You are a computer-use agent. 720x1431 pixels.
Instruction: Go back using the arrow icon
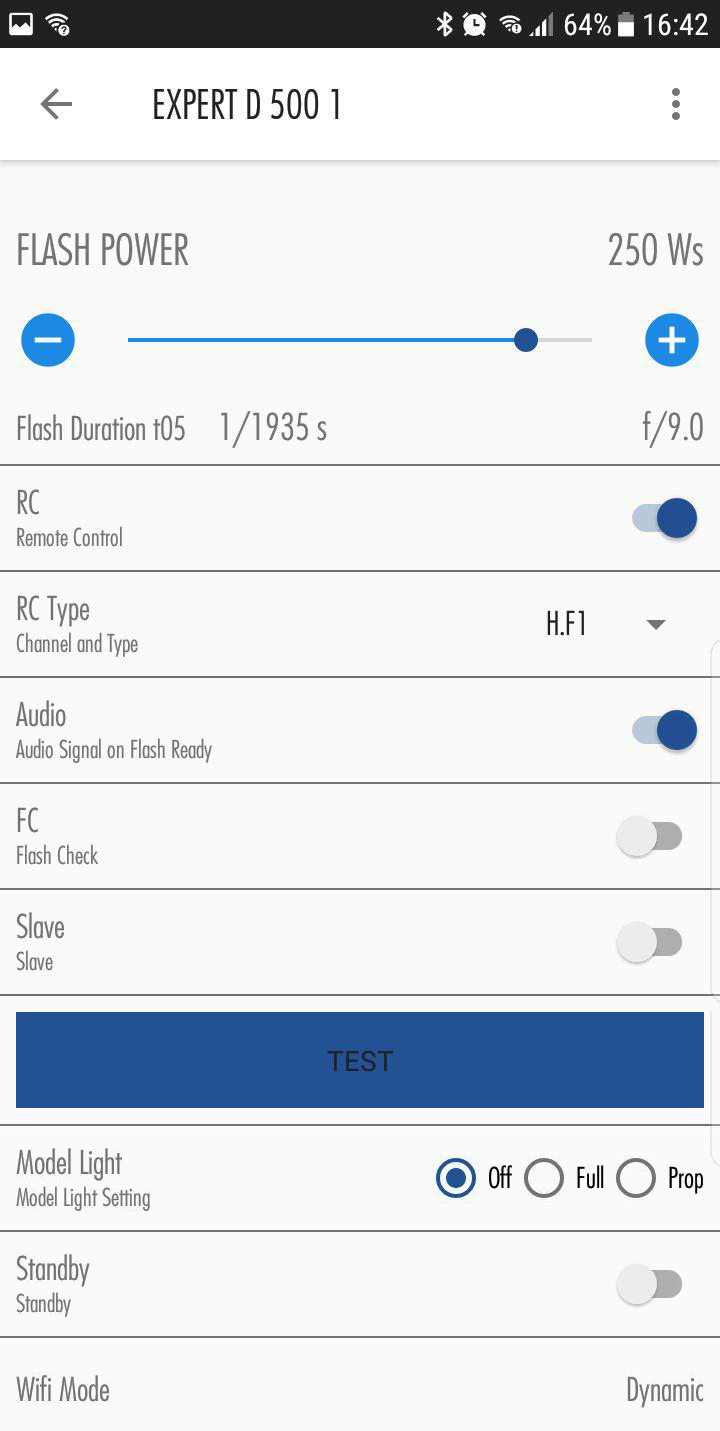coord(56,104)
